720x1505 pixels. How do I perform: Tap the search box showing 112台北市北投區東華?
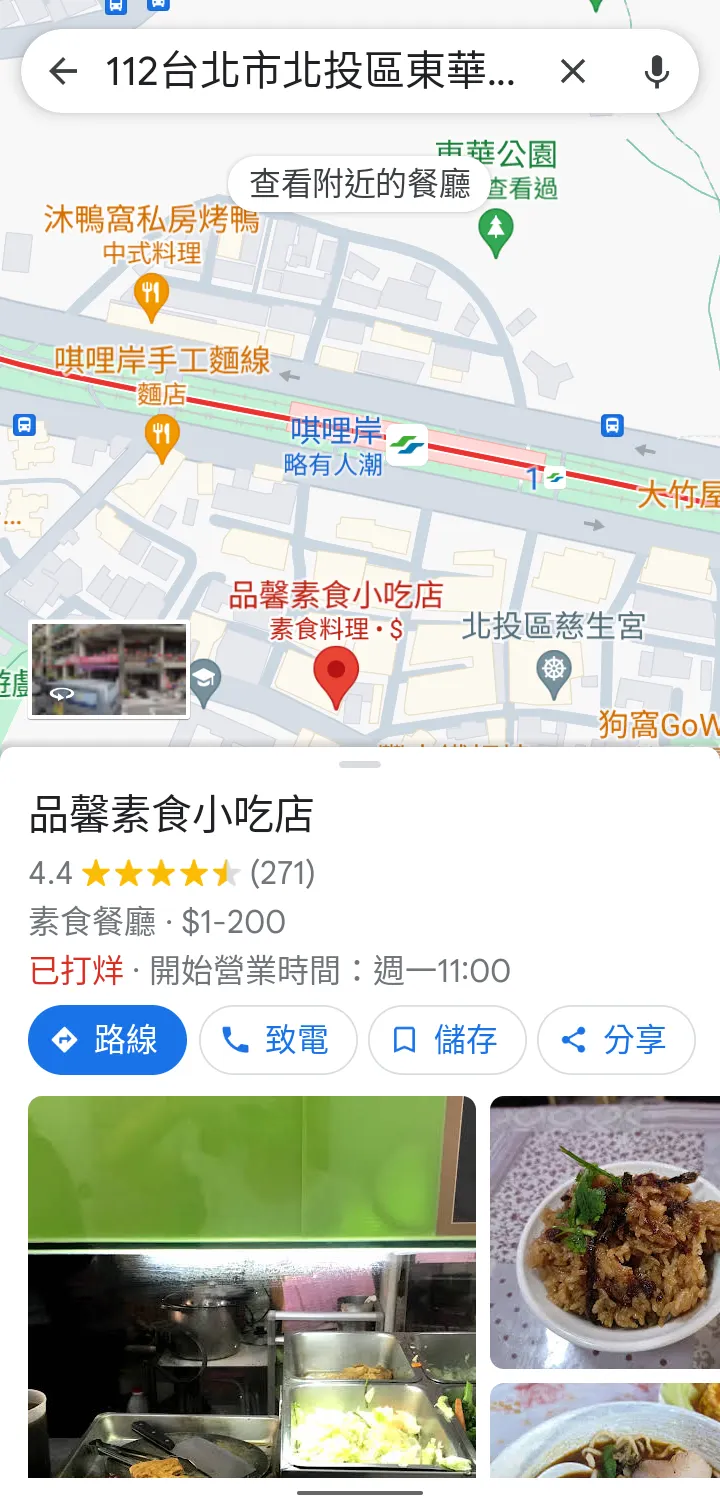coord(310,71)
